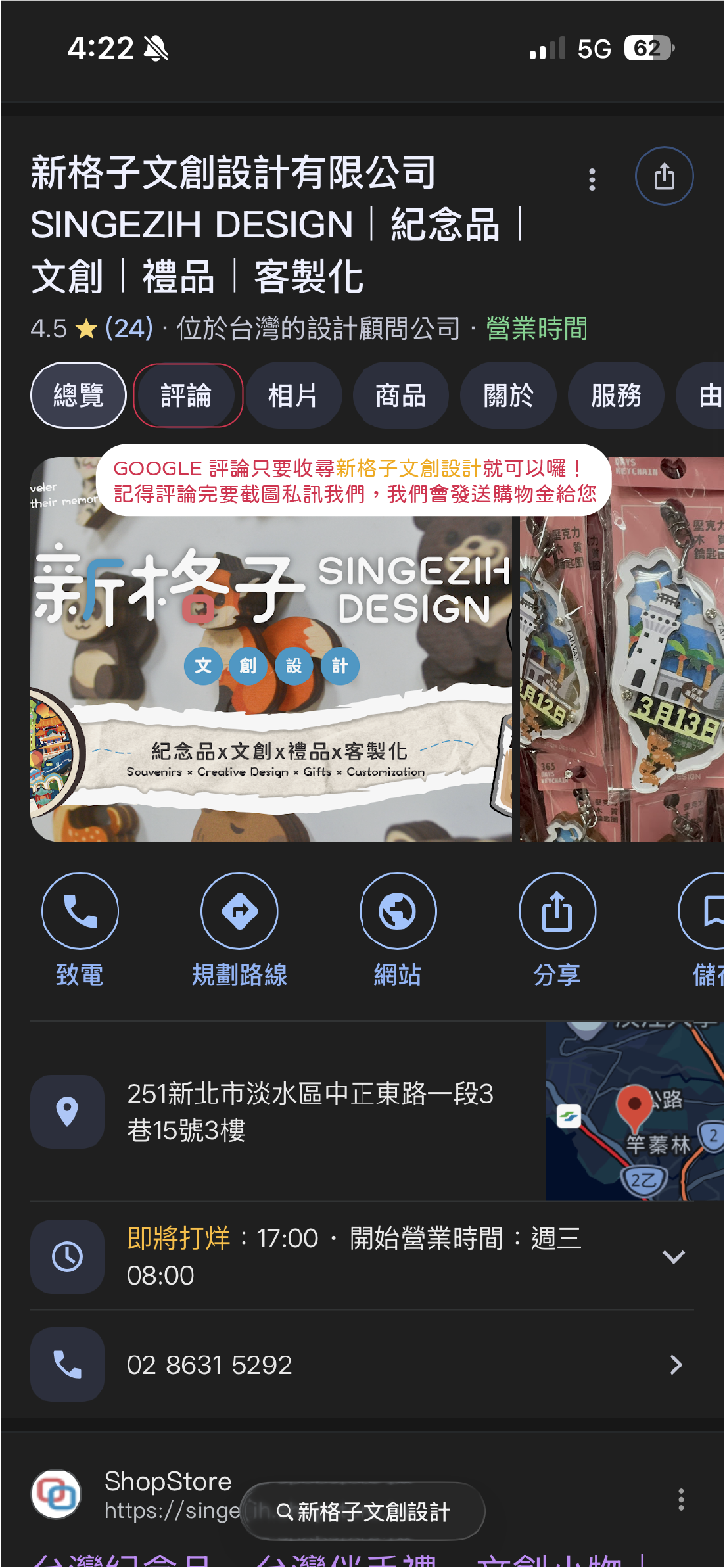The width and height of the screenshot is (725, 1568).
Task: Tap the 致電 call icon
Action: [x=80, y=912]
